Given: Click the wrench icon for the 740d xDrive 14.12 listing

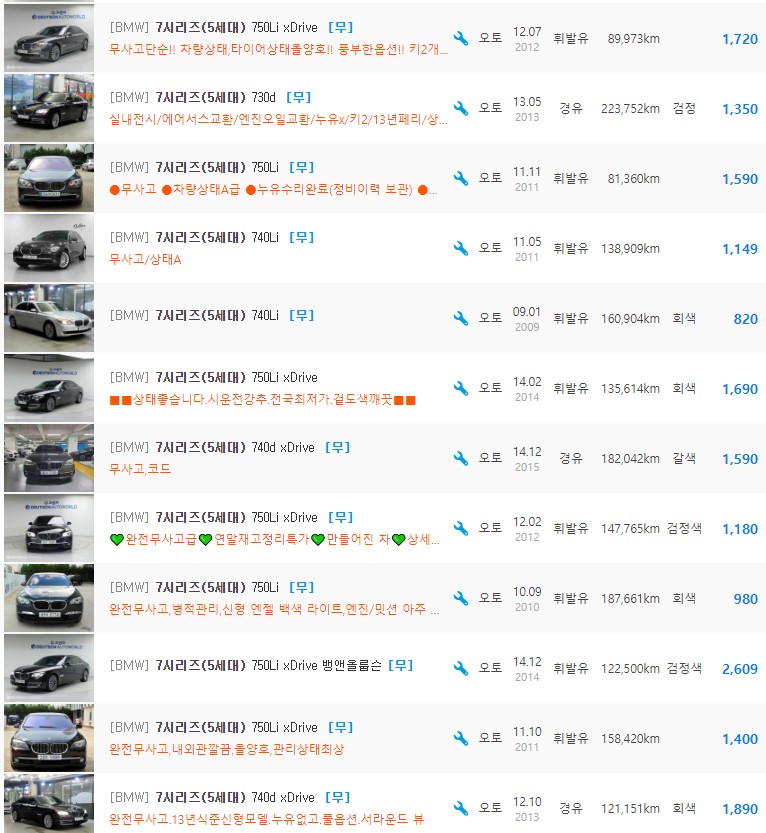Looking at the screenshot, I should [460, 458].
